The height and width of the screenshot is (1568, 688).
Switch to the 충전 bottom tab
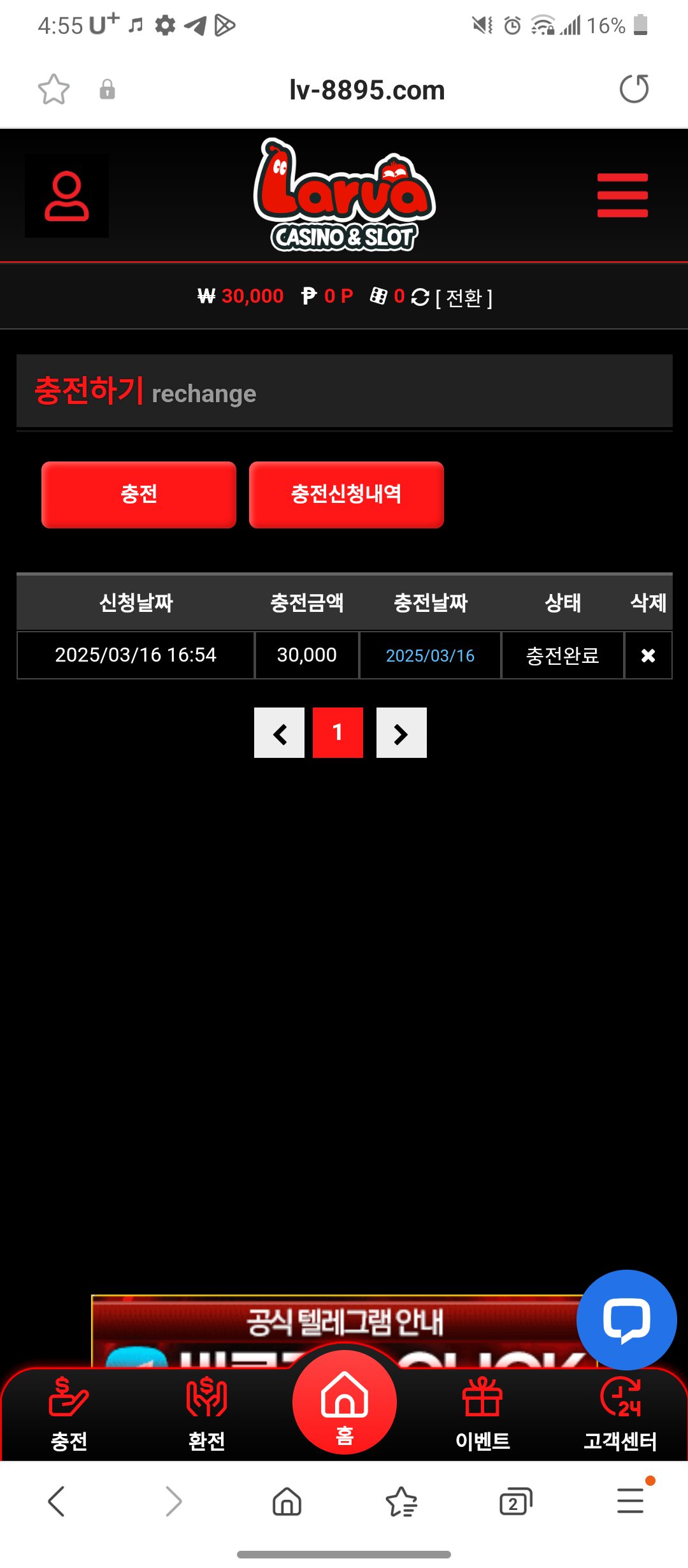(x=69, y=1412)
